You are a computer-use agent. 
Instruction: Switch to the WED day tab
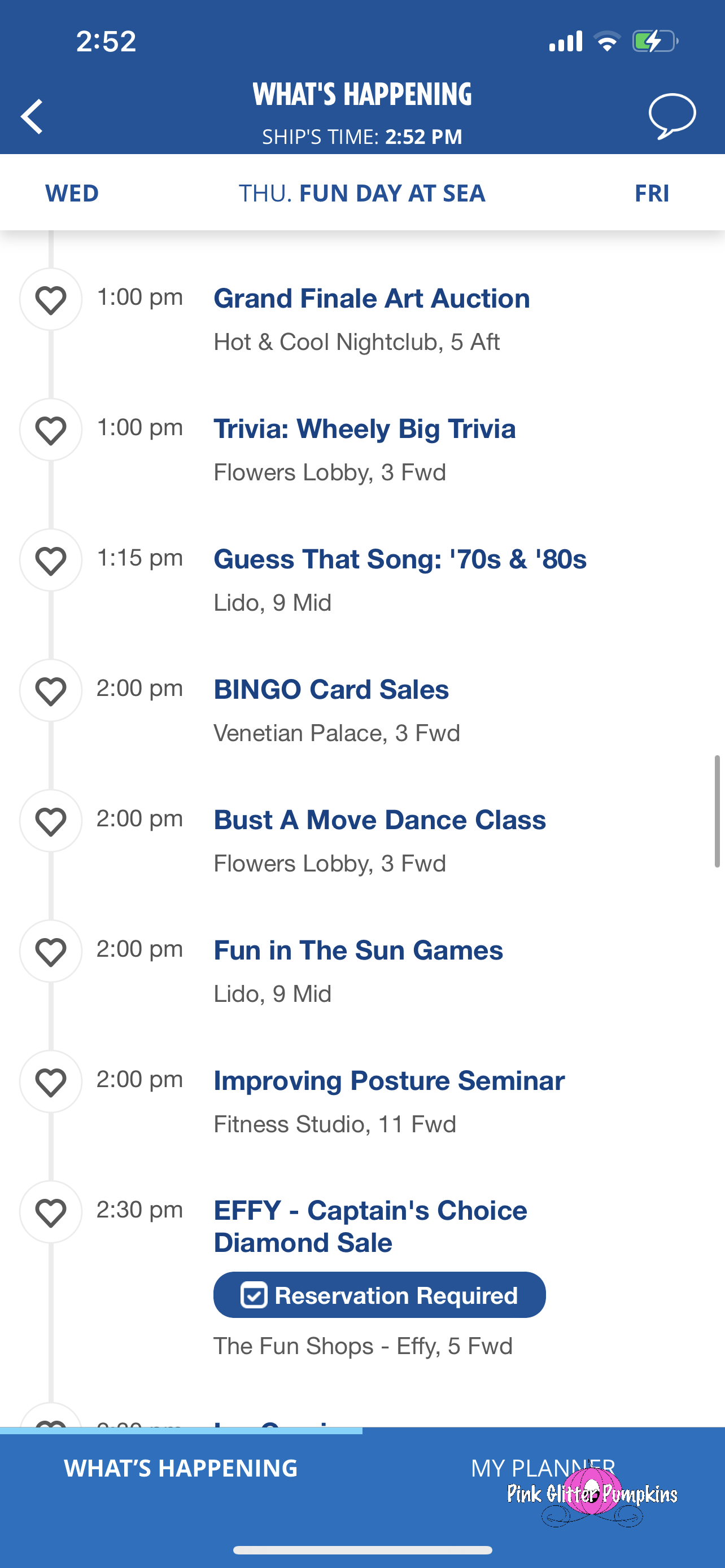tap(72, 193)
